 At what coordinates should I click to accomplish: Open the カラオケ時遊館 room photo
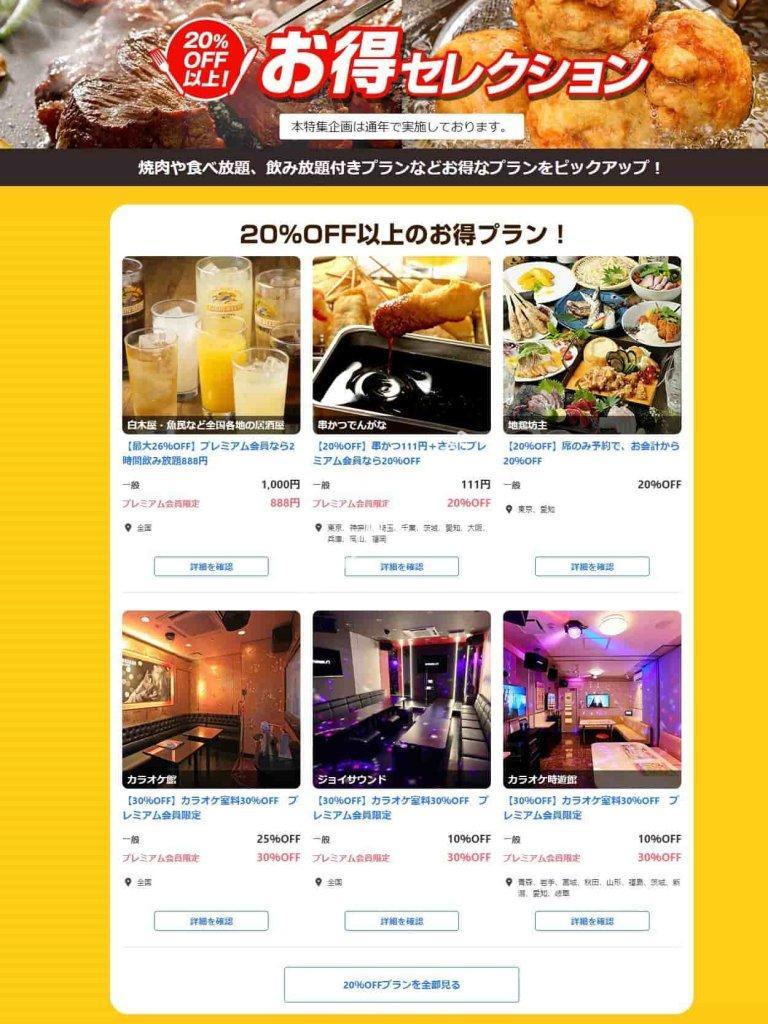point(592,695)
